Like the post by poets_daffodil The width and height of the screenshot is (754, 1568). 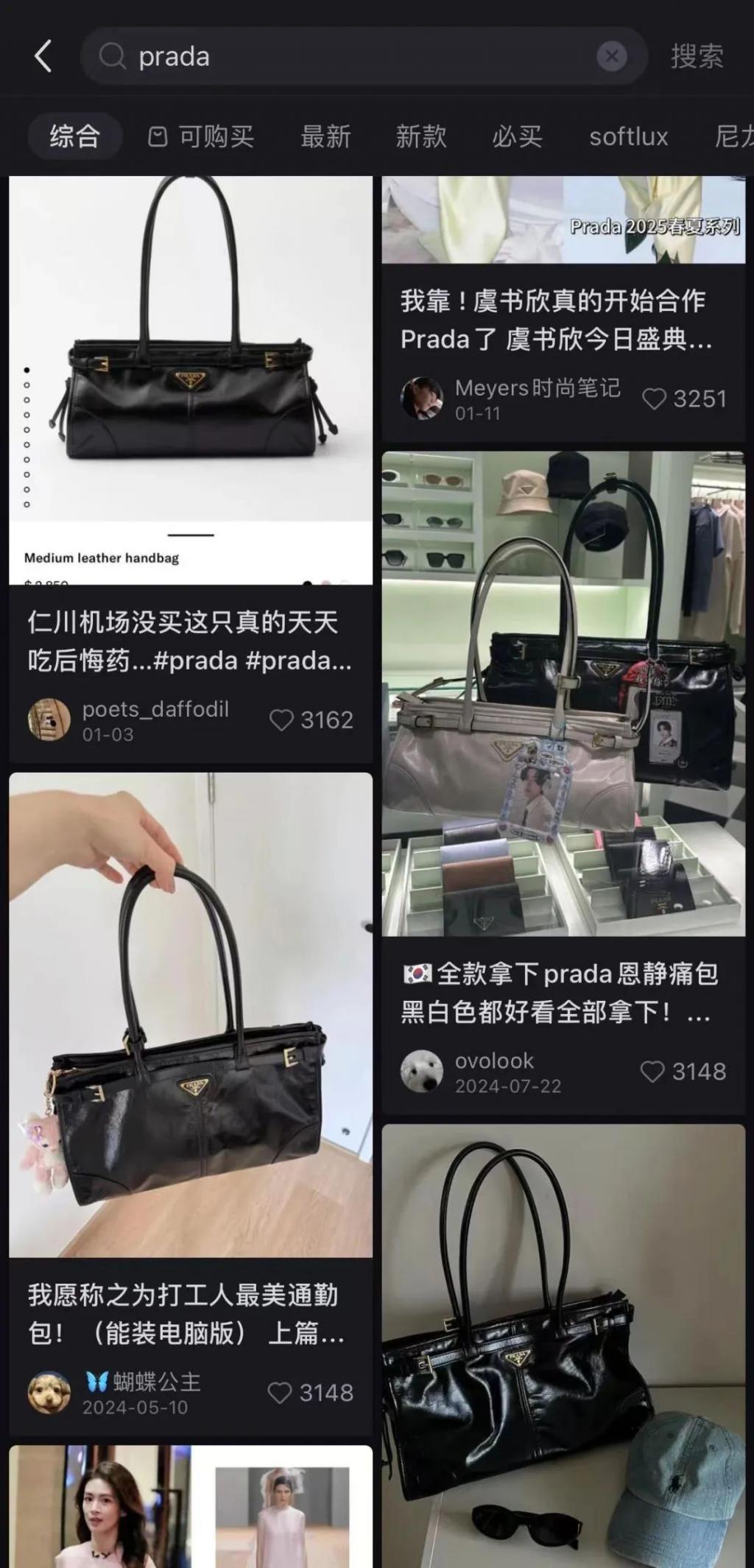tap(281, 720)
